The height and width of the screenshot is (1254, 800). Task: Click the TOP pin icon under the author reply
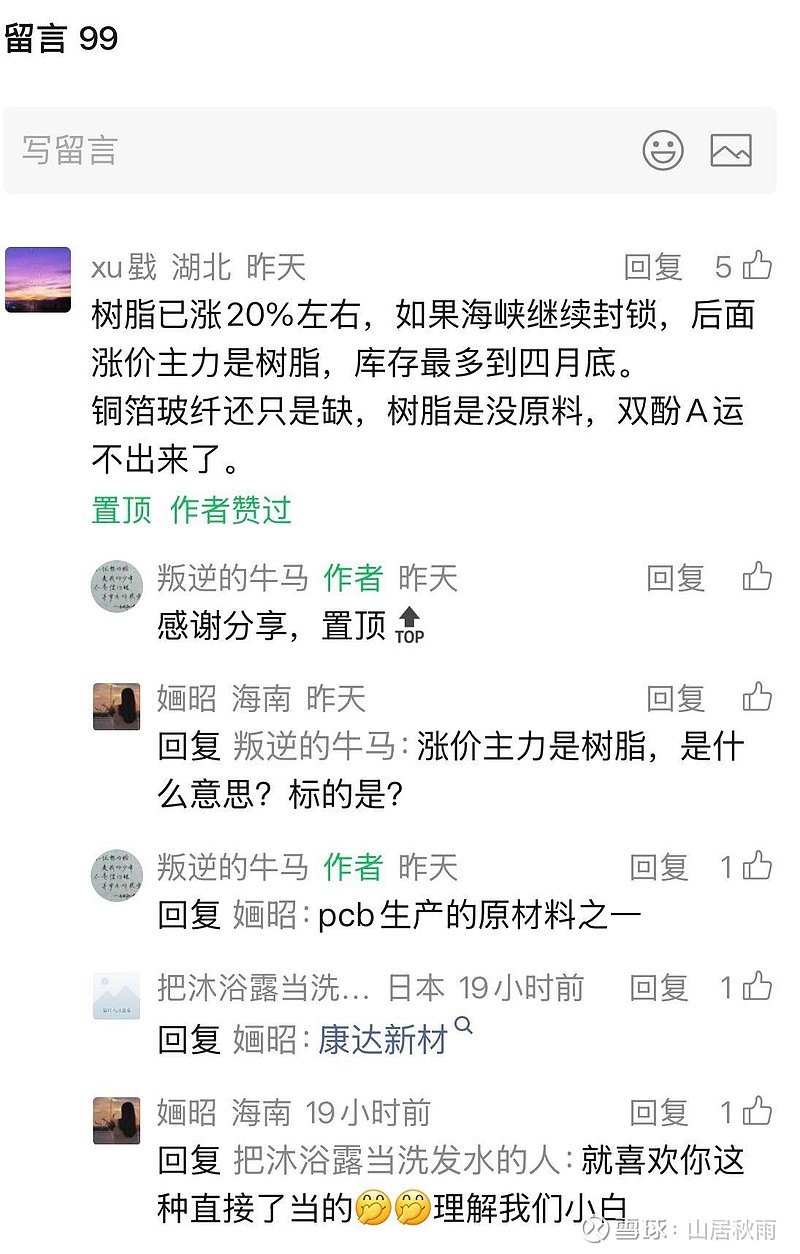tap(410, 625)
